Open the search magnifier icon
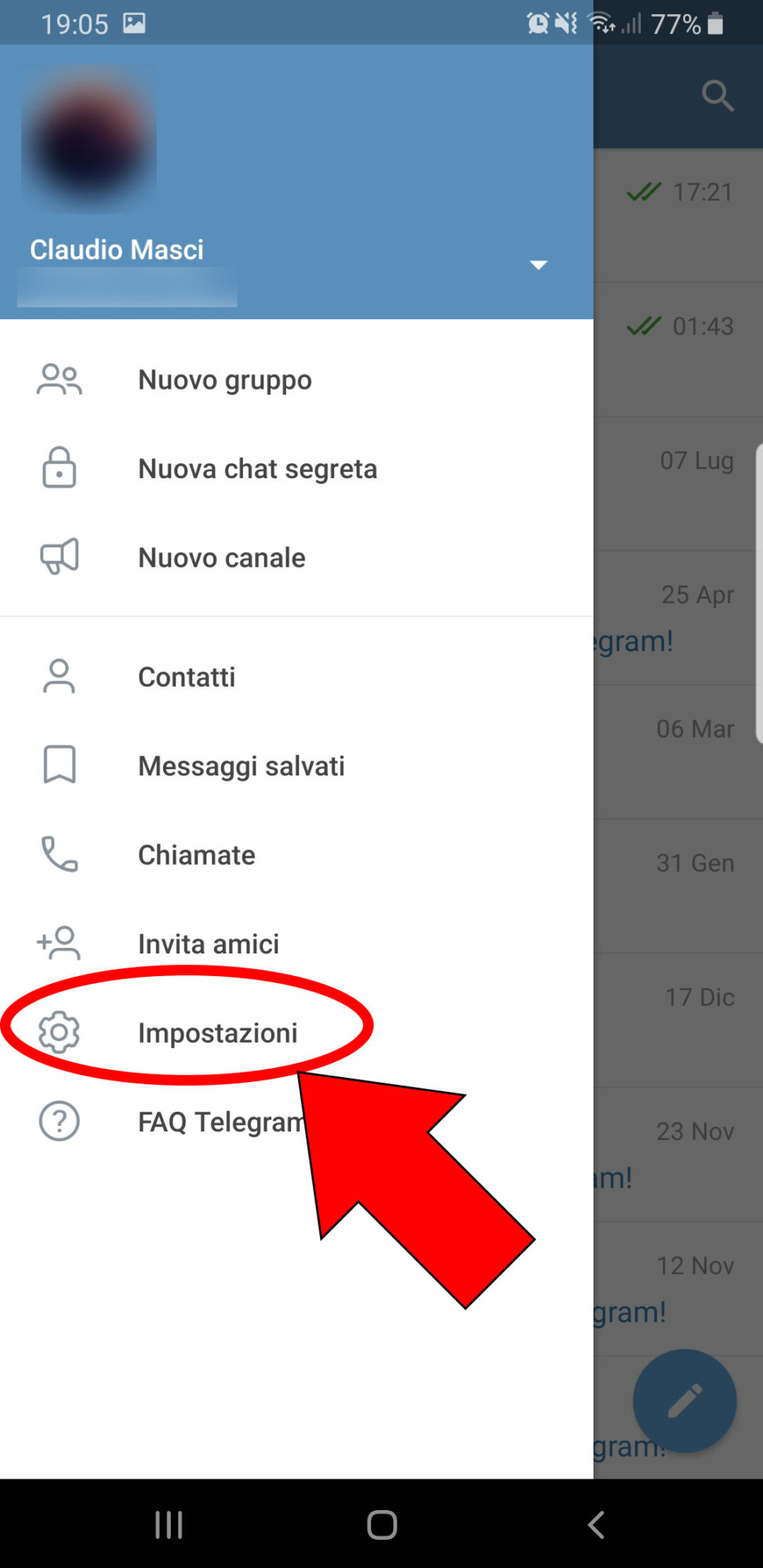This screenshot has height=1568, width=763. pyautogui.click(x=717, y=96)
